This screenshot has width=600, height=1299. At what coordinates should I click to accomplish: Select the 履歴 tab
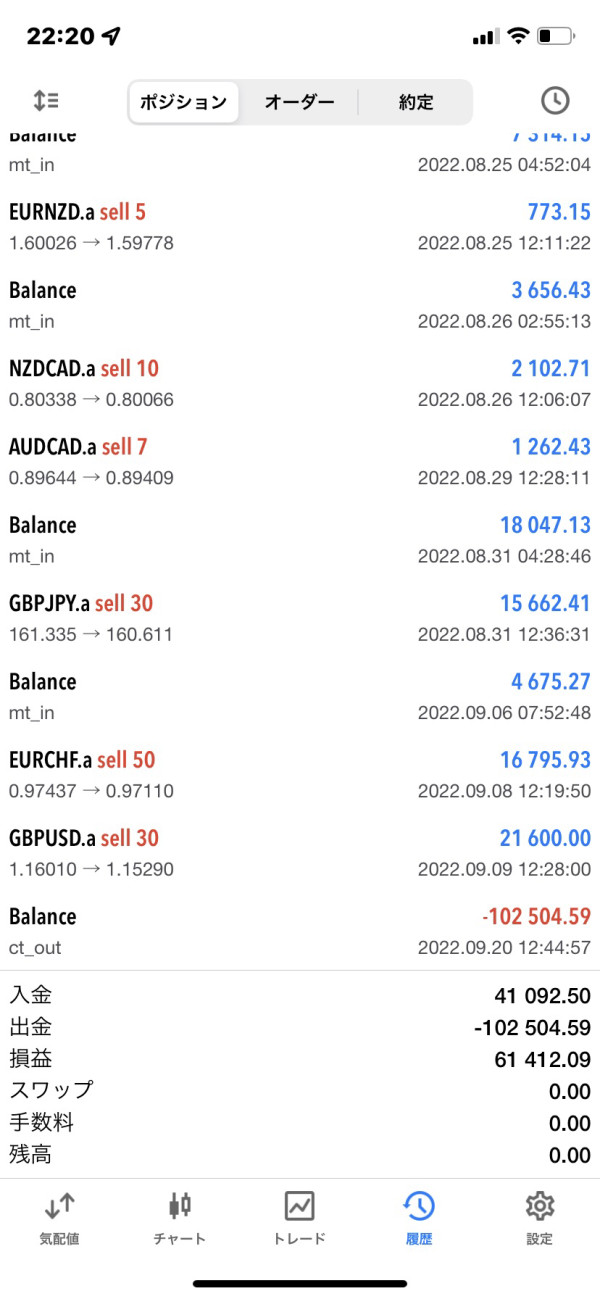coord(419,1218)
